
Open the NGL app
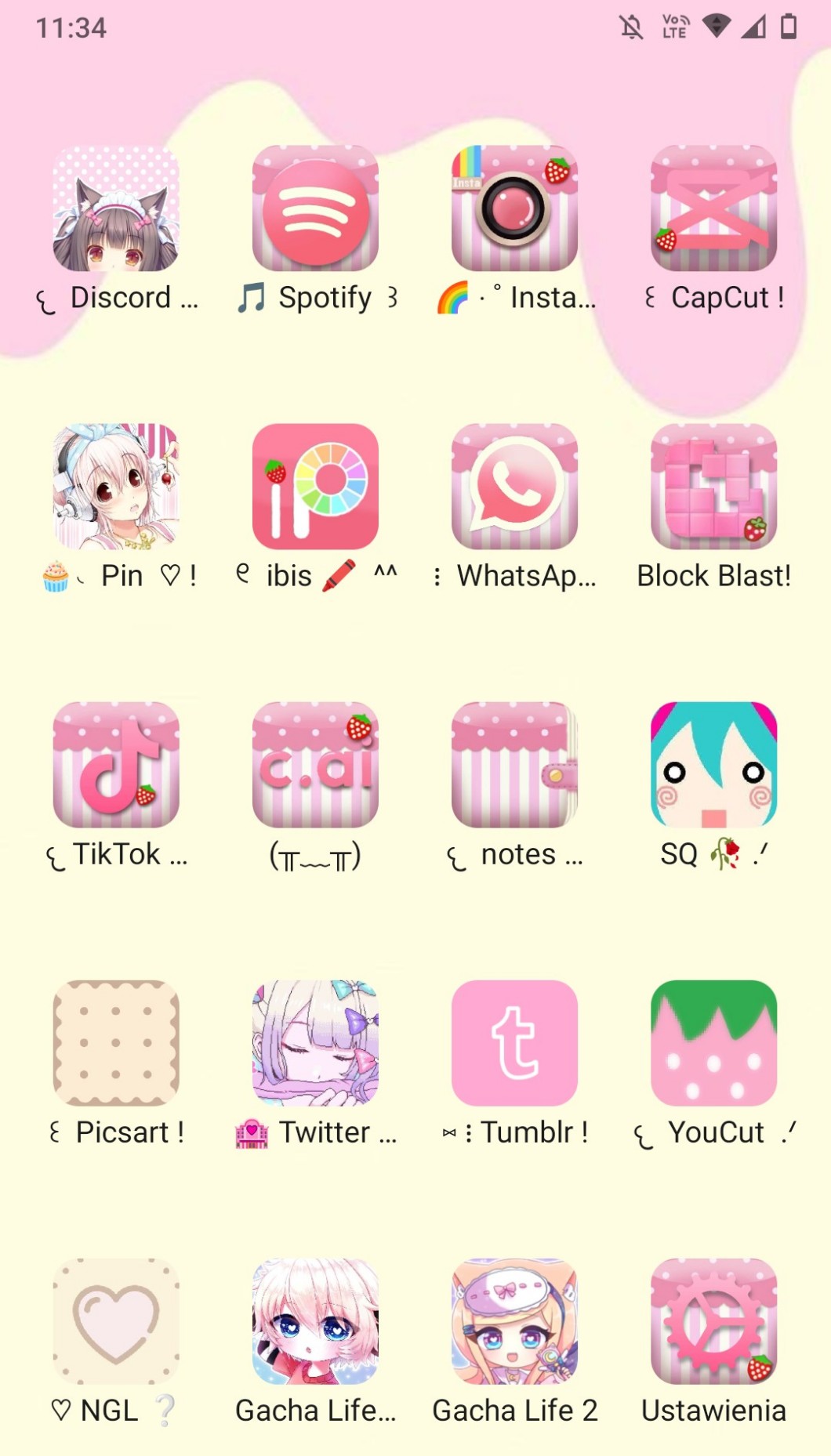116,1321
